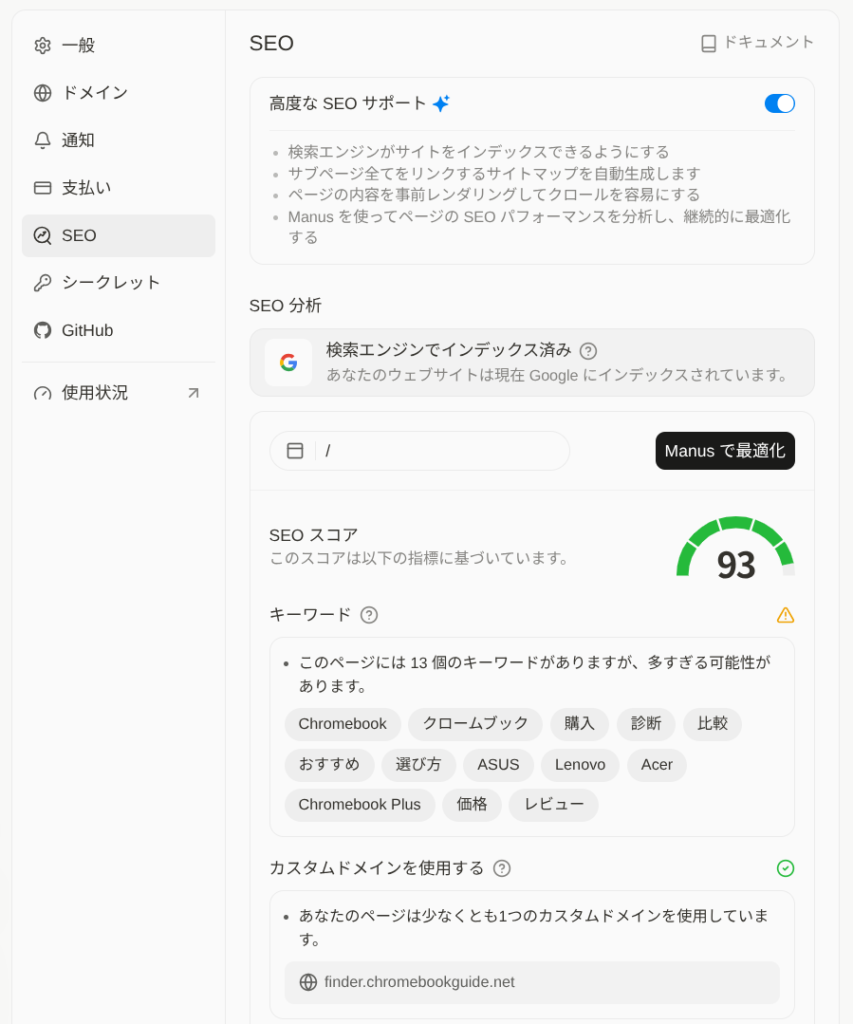
Task: Open the 一般 settings section
Action: pos(78,45)
